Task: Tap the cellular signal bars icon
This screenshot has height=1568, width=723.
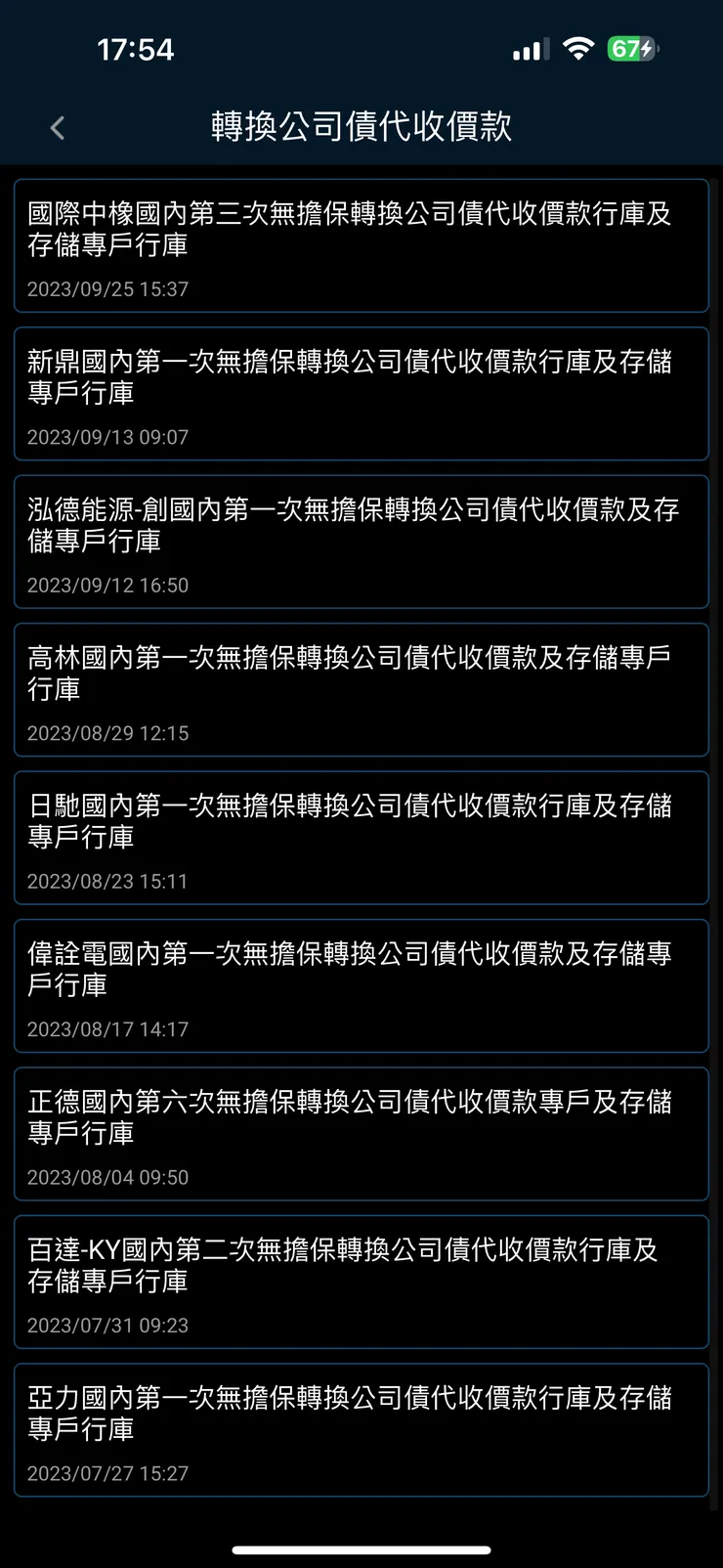Action: pos(529,48)
